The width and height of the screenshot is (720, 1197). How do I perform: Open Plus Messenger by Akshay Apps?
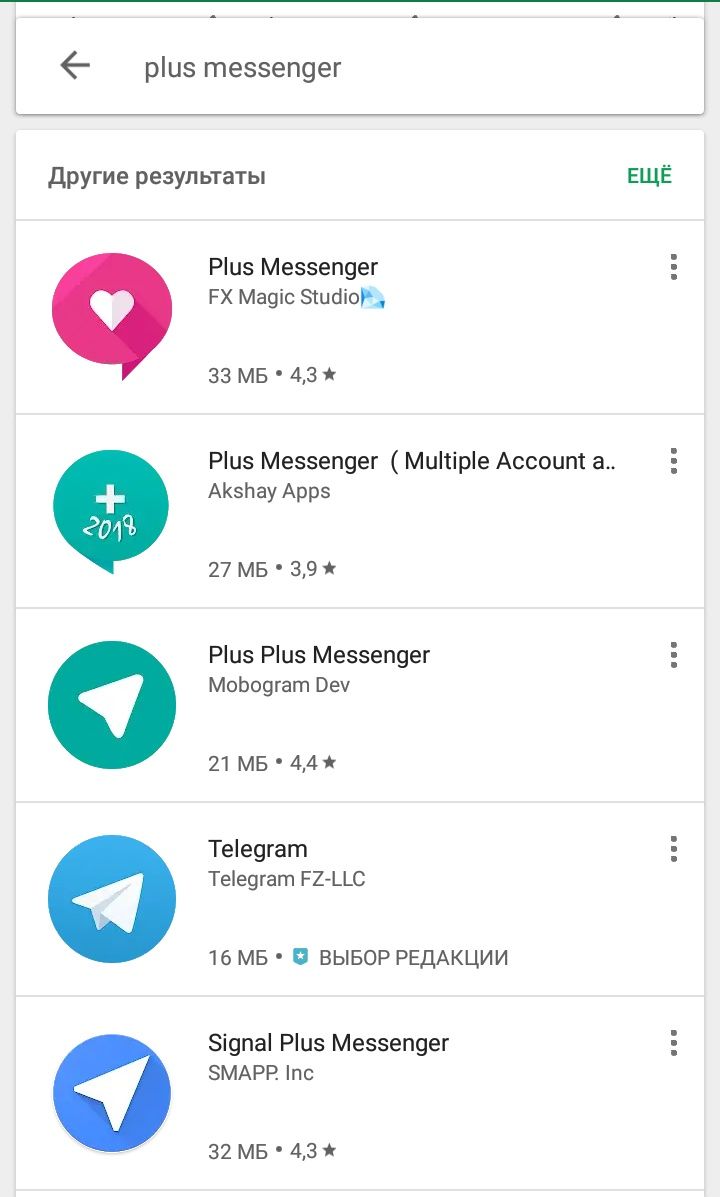pyautogui.click(x=360, y=511)
